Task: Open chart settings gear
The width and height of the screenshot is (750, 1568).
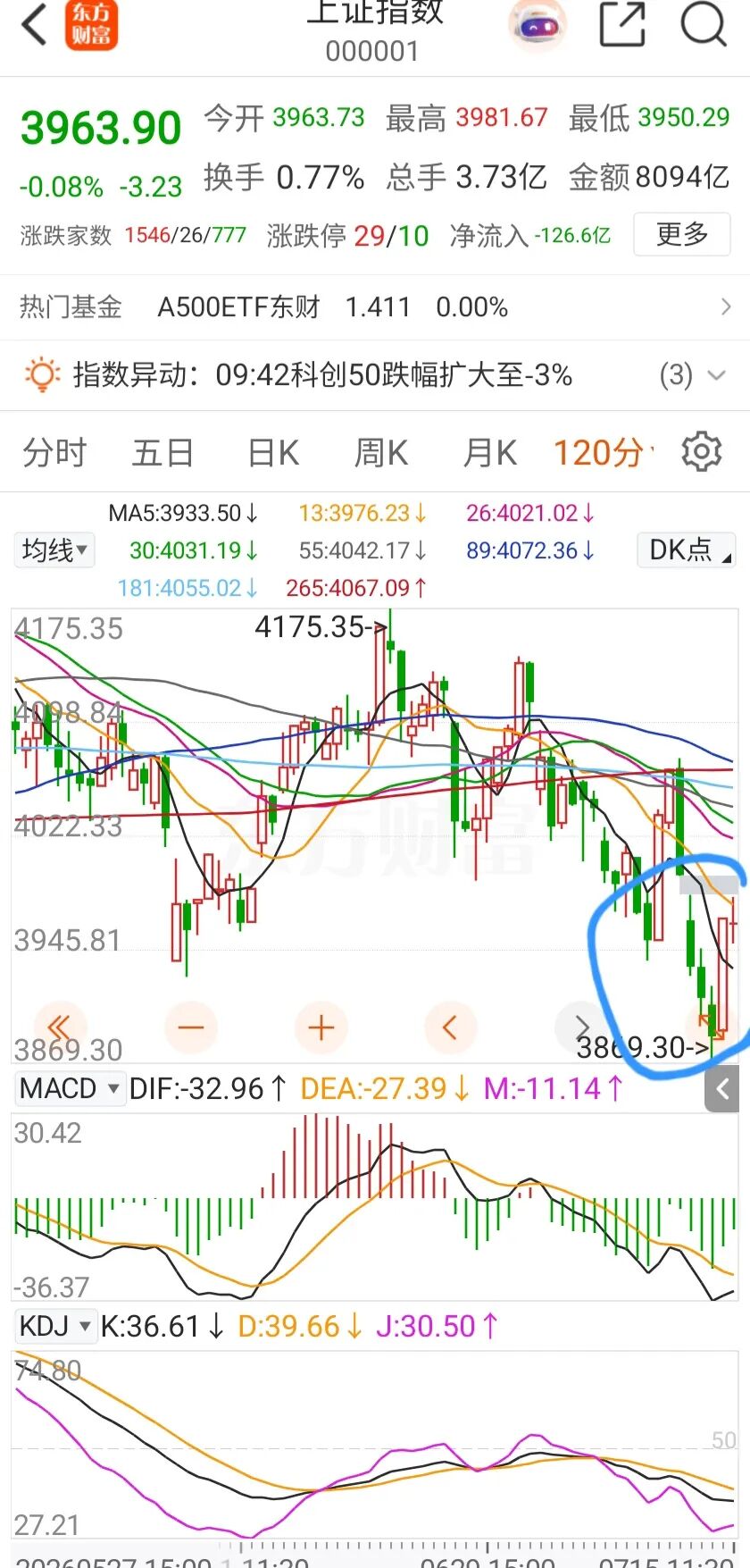Action: (x=702, y=452)
